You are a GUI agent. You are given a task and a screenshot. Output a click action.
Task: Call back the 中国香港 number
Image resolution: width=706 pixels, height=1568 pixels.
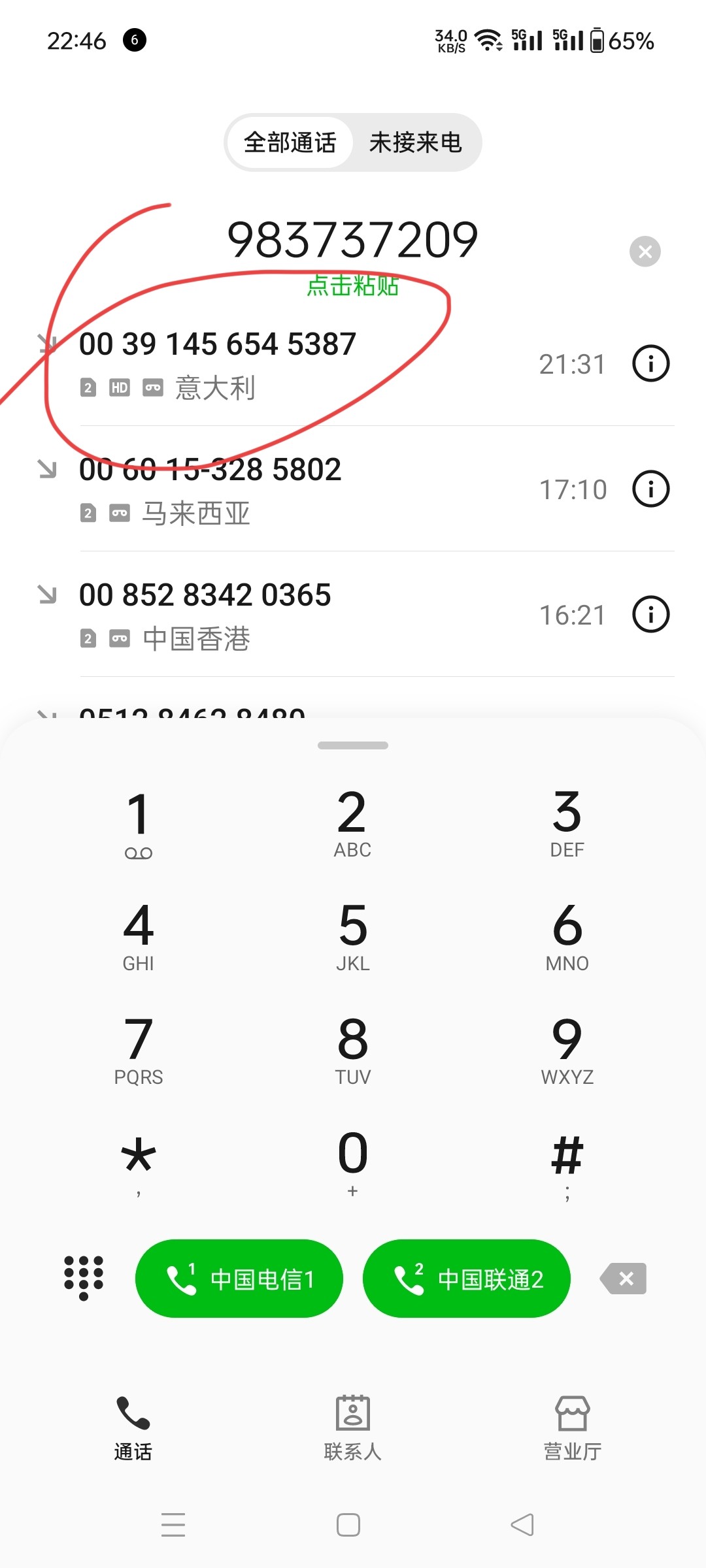pyautogui.click(x=353, y=614)
